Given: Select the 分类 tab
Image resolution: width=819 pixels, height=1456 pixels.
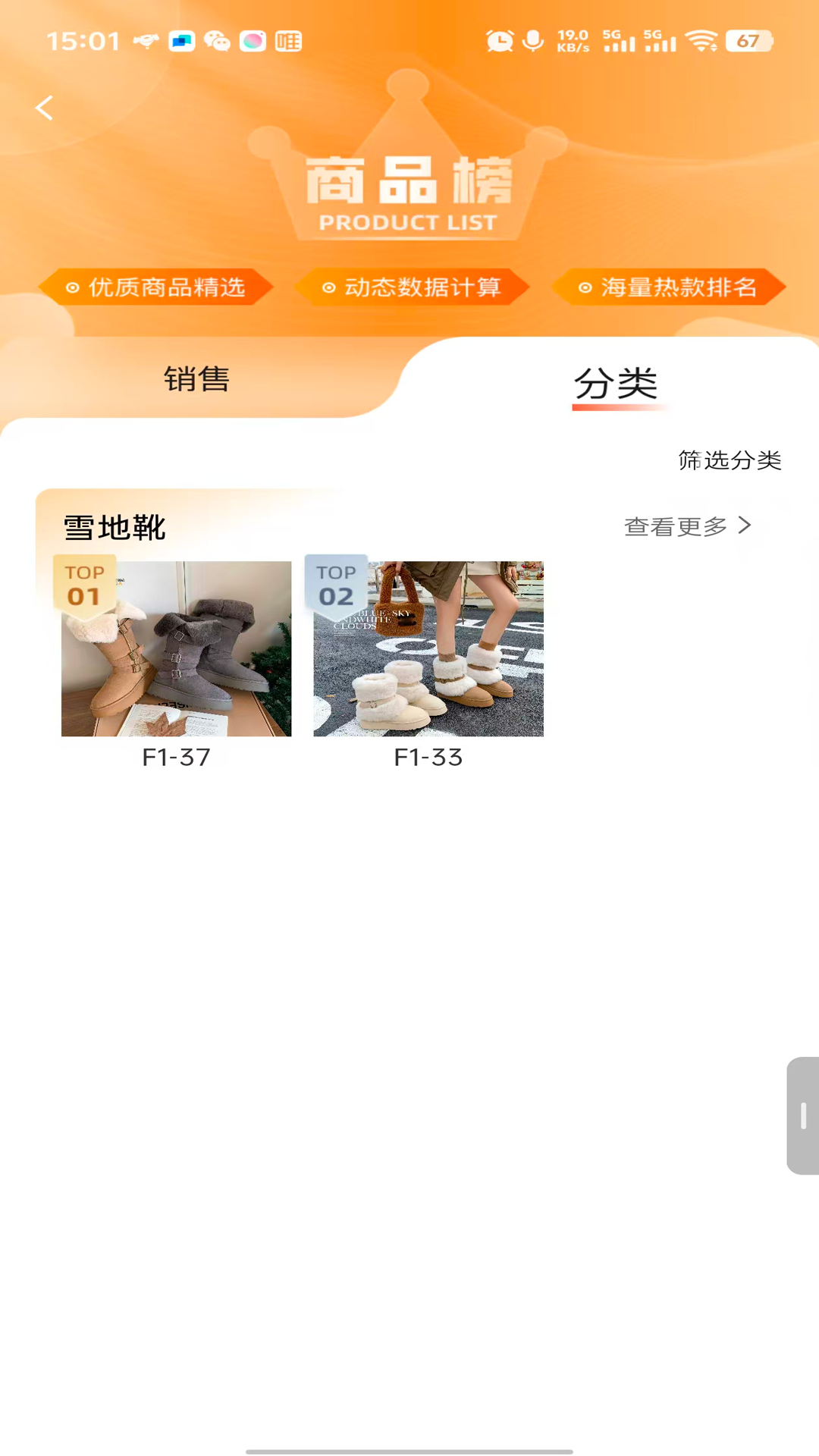Looking at the screenshot, I should coord(615,383).
